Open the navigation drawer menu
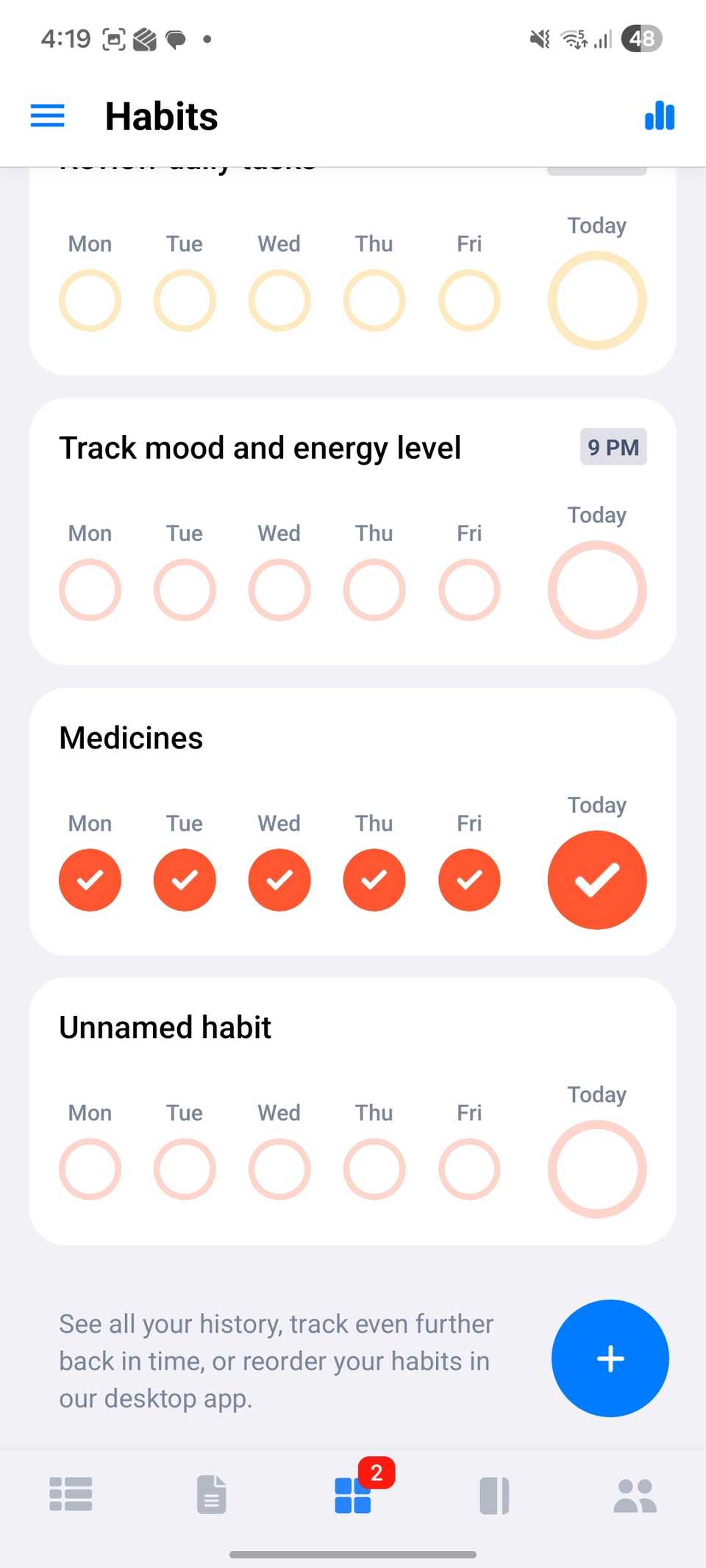 pos(47,115)
